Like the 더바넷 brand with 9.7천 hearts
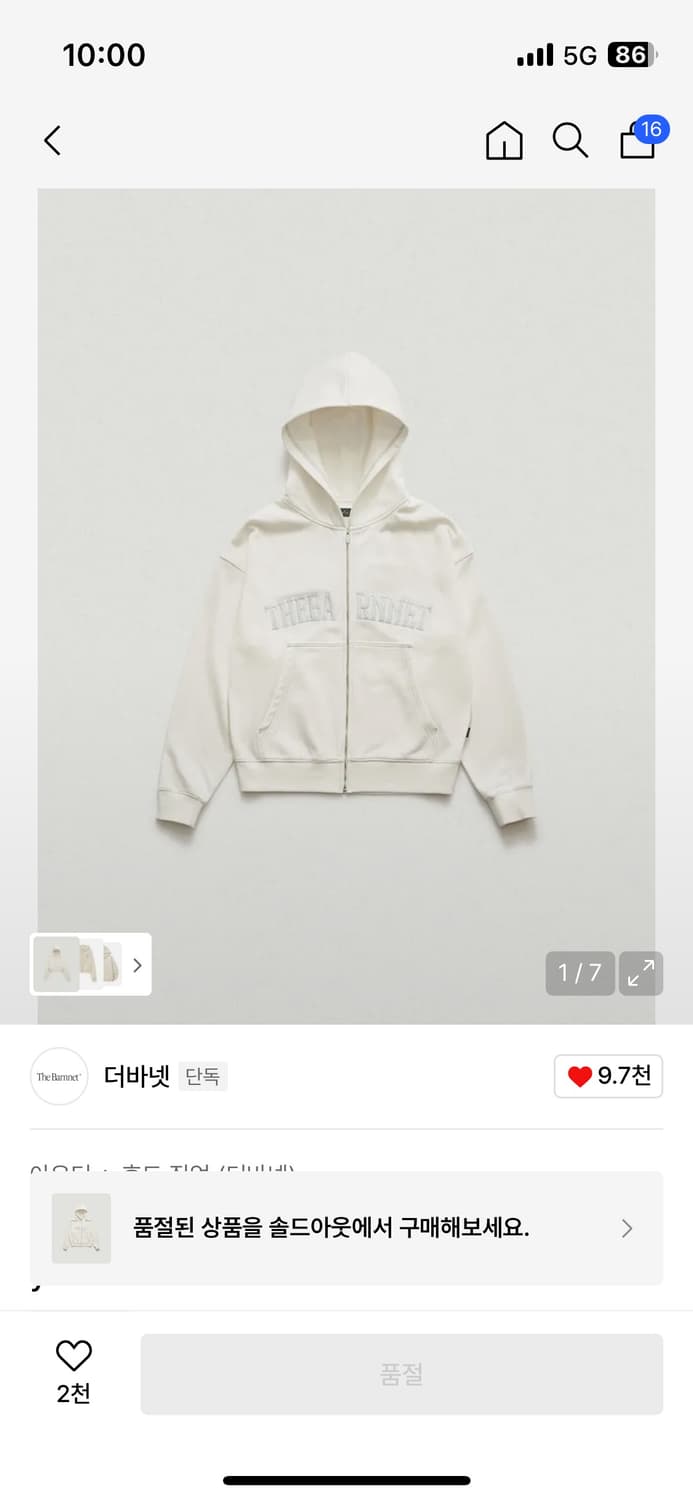 608,1076
